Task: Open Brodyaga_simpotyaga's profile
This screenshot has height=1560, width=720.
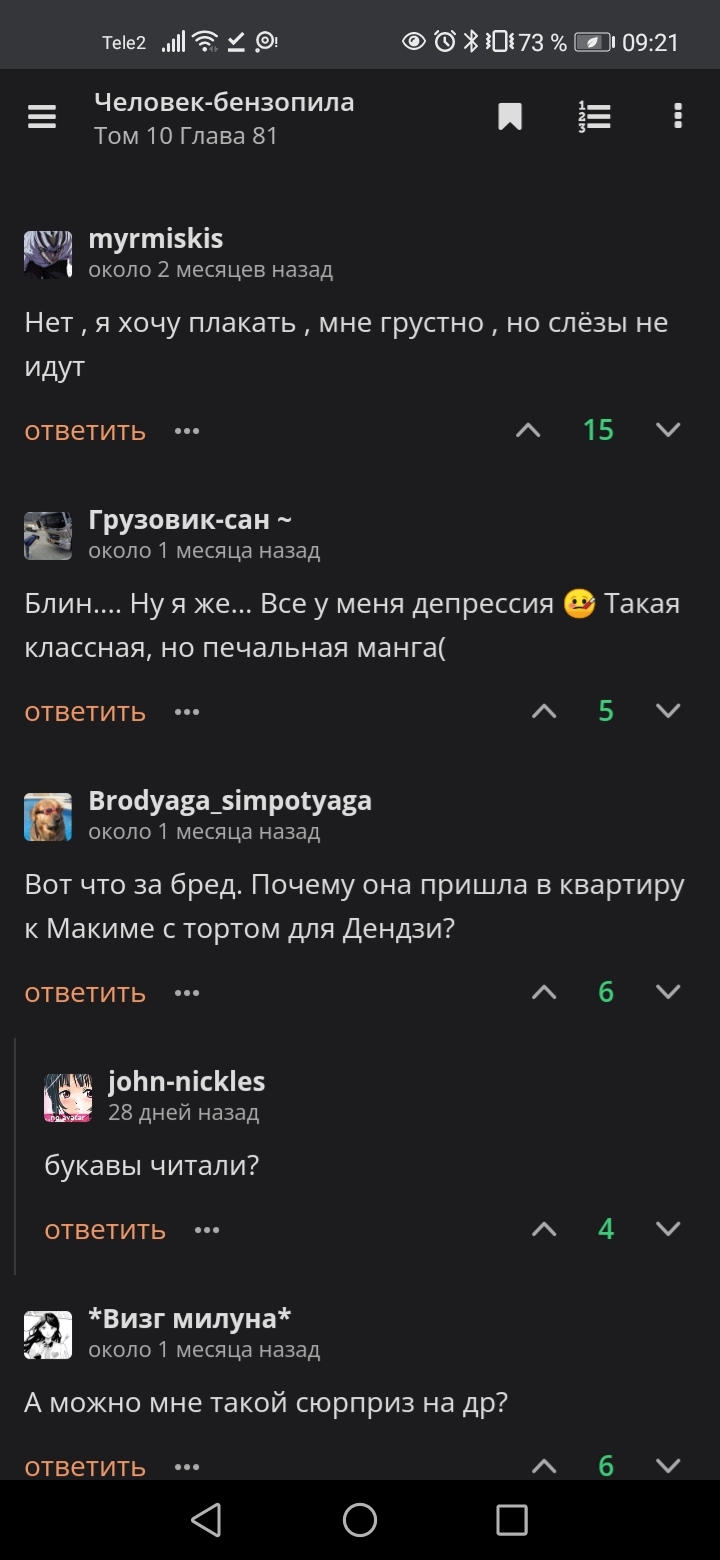Action: tap(230, 801)
